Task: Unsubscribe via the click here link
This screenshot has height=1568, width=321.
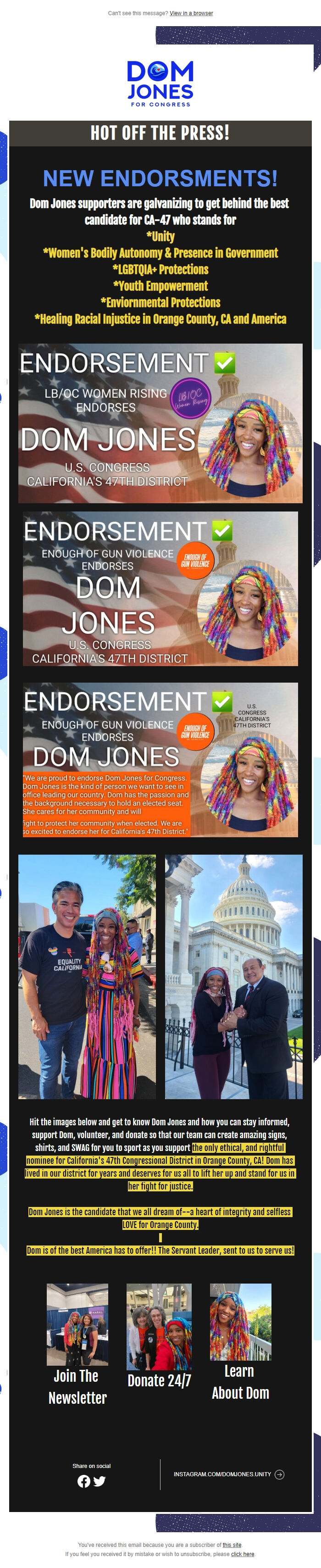Action: [243, 1554]
